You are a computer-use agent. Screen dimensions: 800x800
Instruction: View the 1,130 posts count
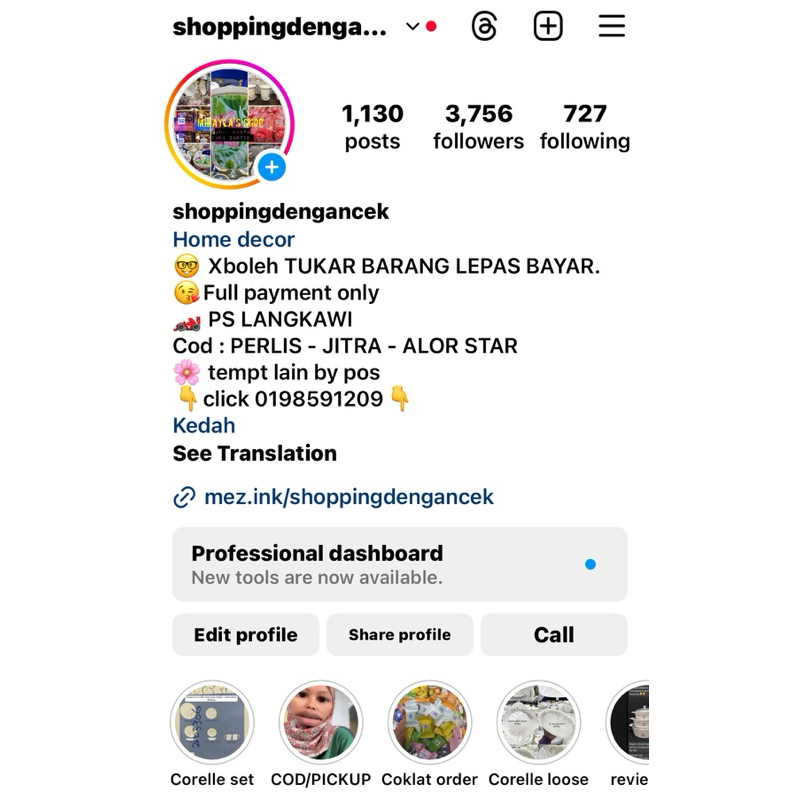(372, 127)
